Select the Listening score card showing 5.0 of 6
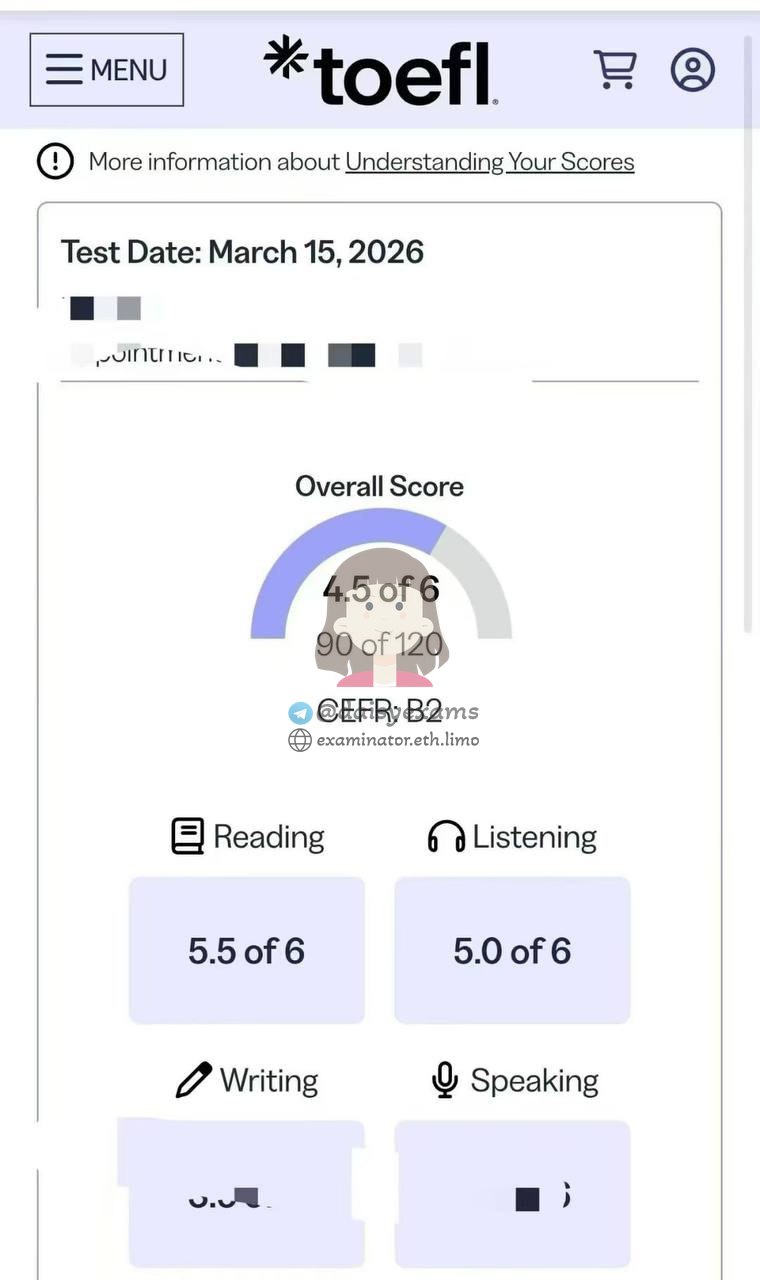The image size is (760, 1280). pyautogui.click(x=512, y=950)
